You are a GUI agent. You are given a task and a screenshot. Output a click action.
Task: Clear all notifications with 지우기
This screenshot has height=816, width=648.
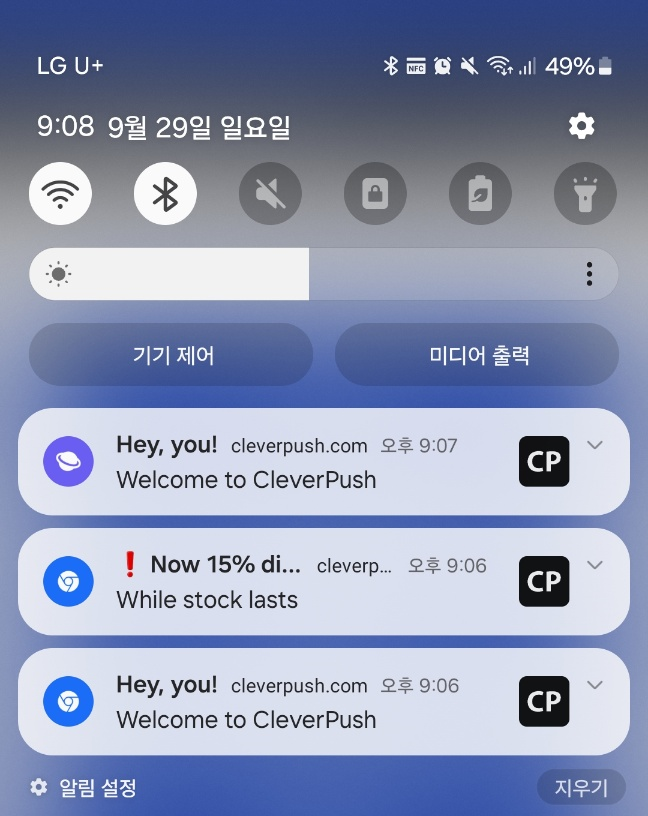(581, 787)
